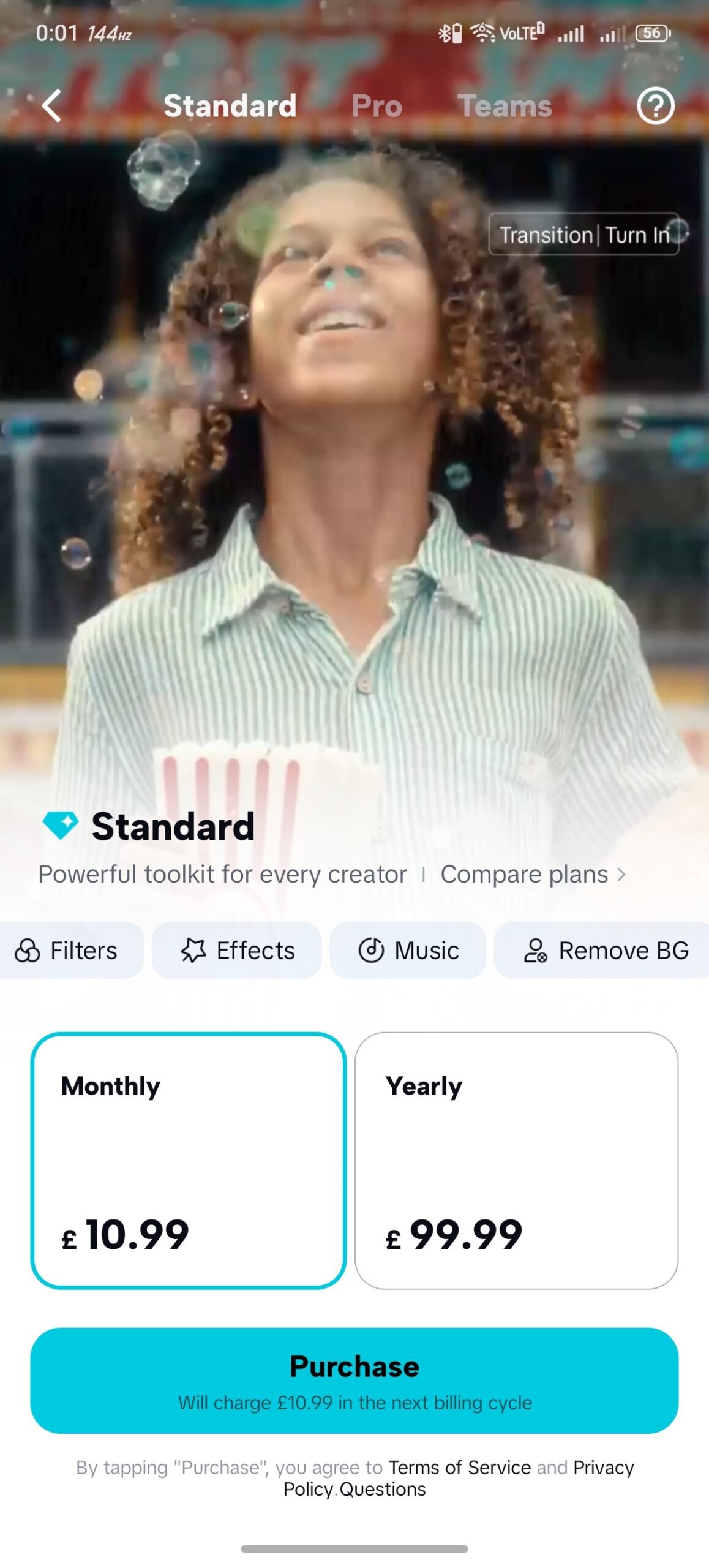
Task: Switch to the Teams plan tab
Action: coord(505,106)
